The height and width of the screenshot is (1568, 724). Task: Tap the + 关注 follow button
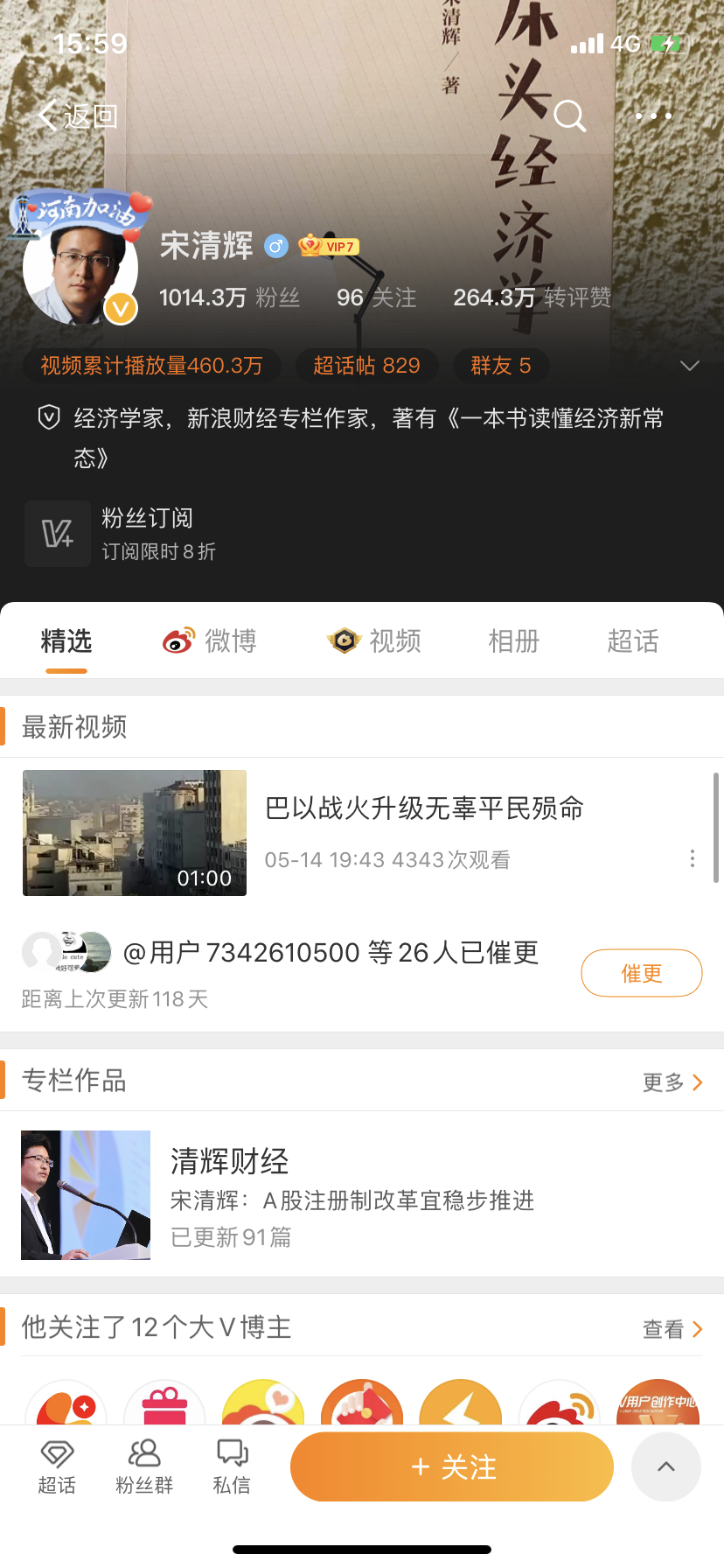pos(451,1466)
